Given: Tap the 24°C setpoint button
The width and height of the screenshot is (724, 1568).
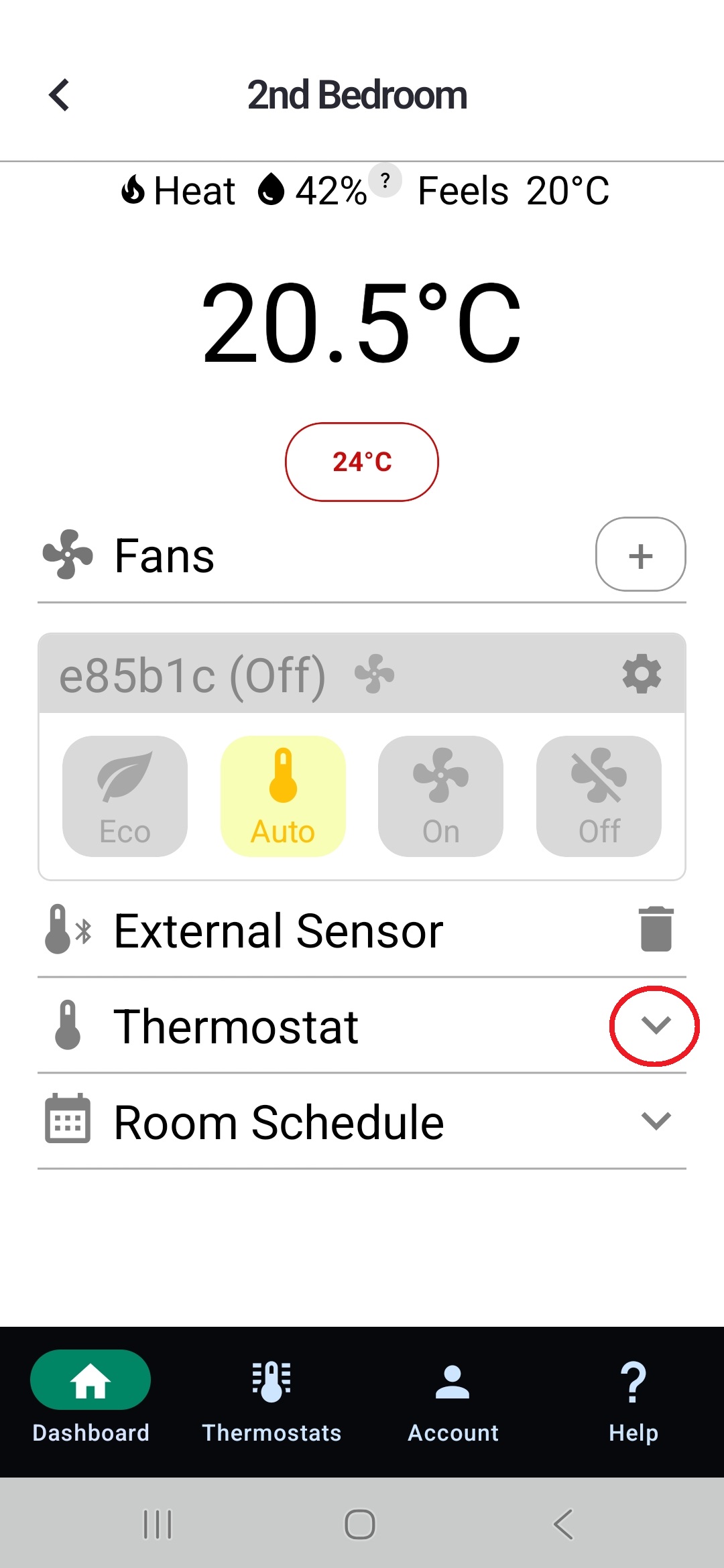Looking at the screenshot, I should (x=362, y=462).
